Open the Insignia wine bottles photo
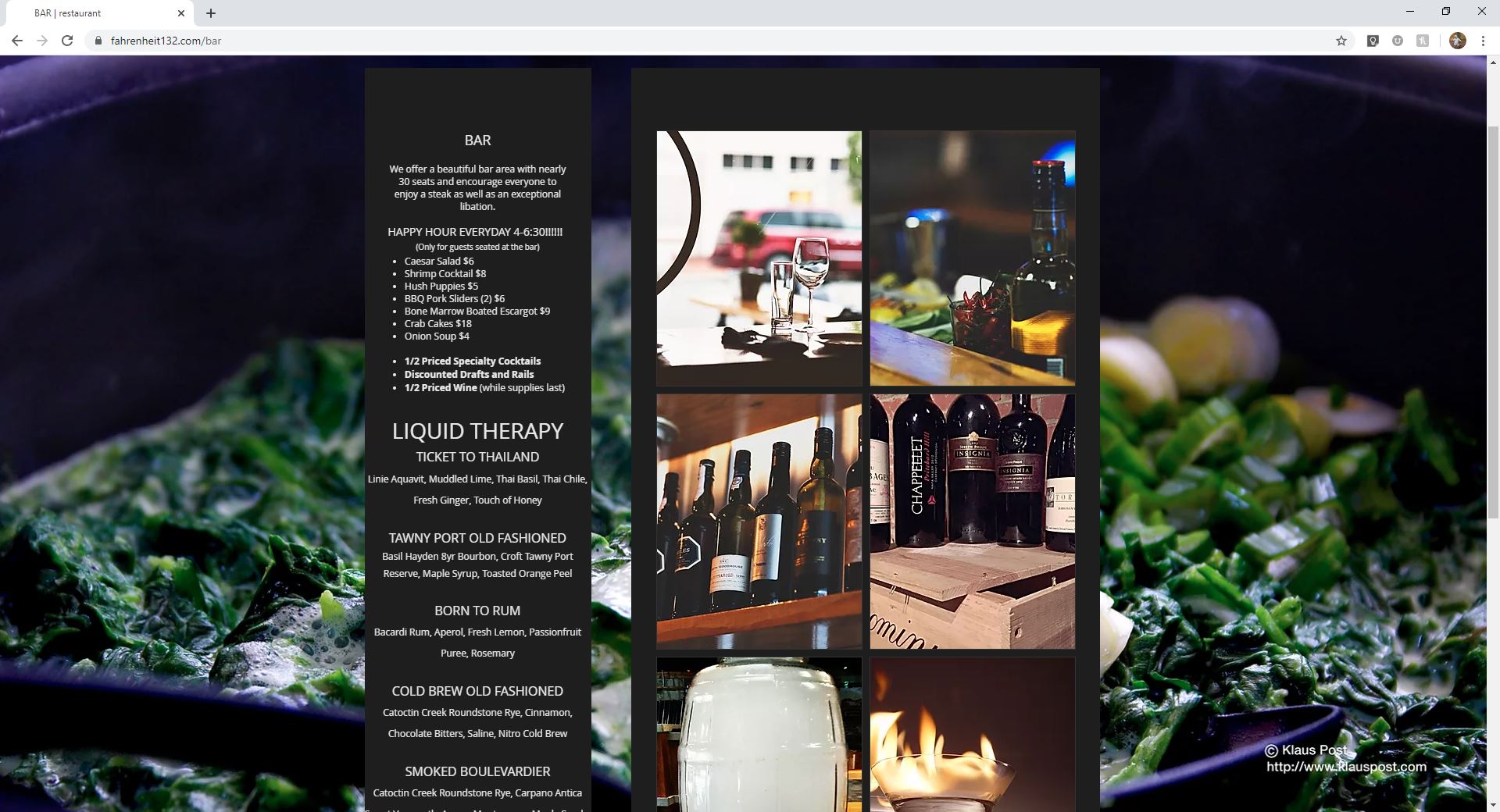This screenshot has height=812, width=1500. (x=972, y=521)
